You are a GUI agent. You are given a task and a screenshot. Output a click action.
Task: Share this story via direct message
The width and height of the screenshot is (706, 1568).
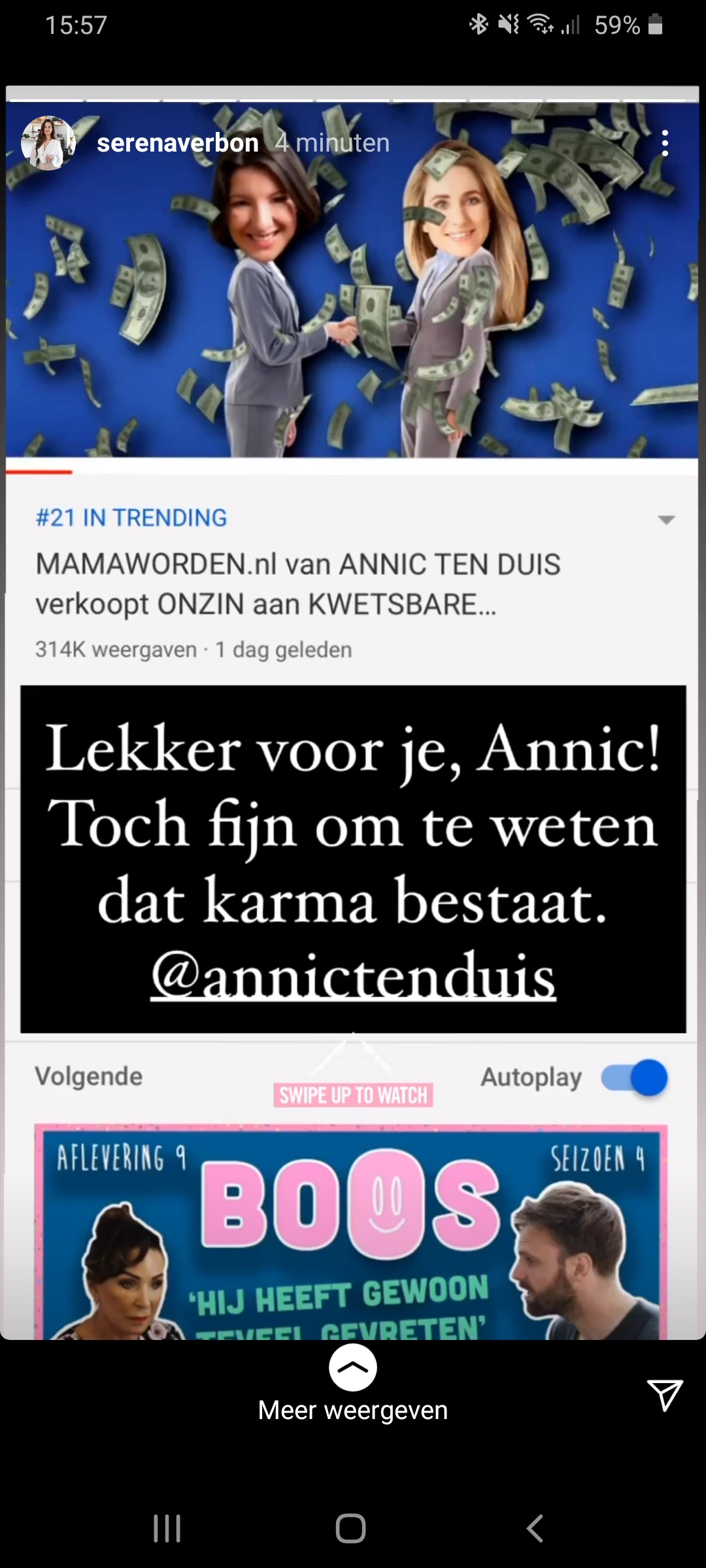click(x=664, y=1395)
